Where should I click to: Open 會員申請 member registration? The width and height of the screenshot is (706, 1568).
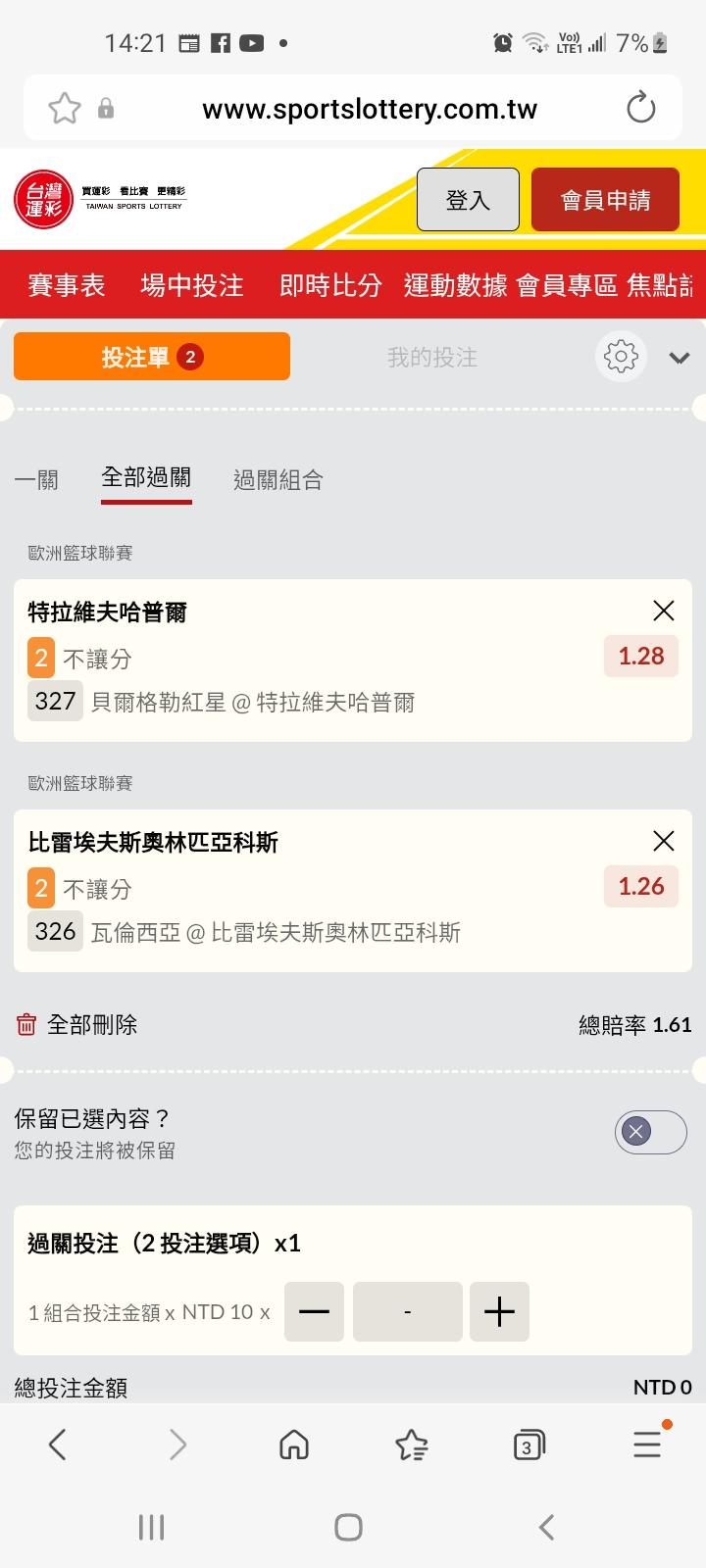pos(605,200)
